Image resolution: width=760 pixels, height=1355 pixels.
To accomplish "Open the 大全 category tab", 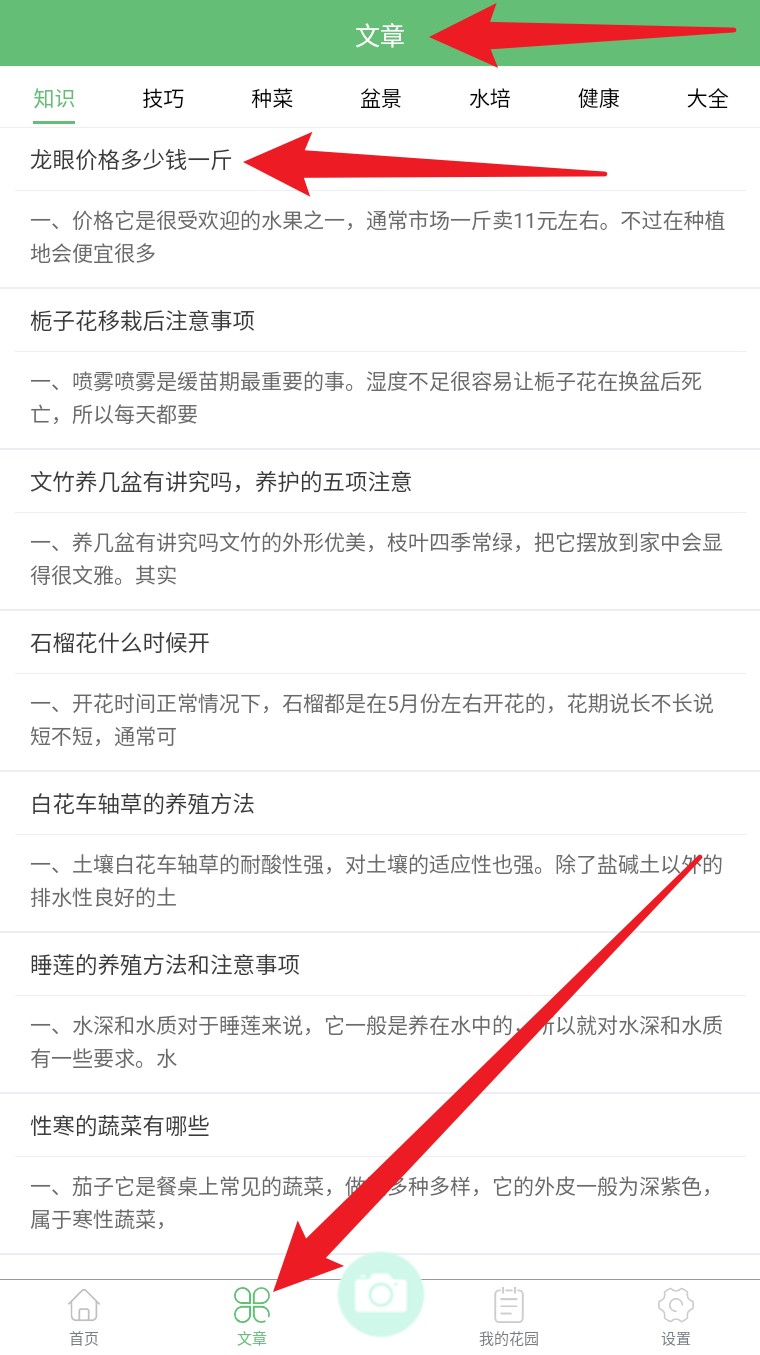I will (x=707, y=98).
